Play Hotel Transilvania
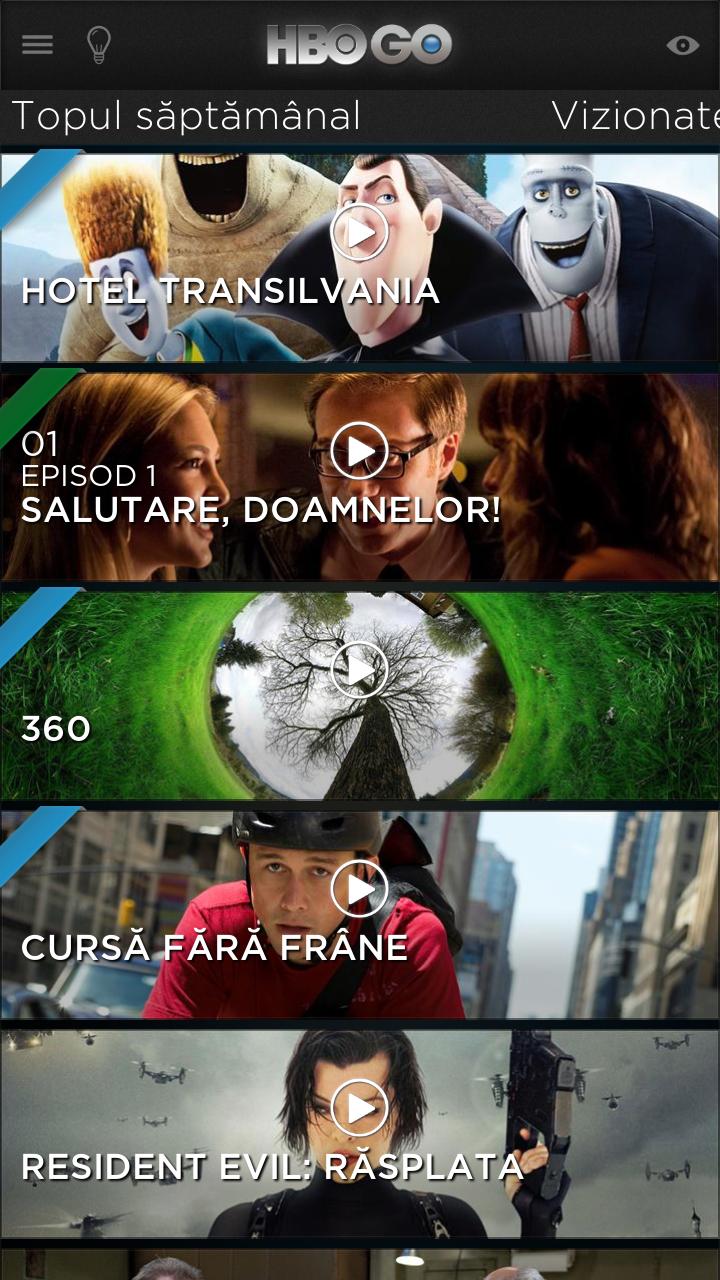Image resolution: width=720 pixels, height=1280 pixels. tap(360, 230)
